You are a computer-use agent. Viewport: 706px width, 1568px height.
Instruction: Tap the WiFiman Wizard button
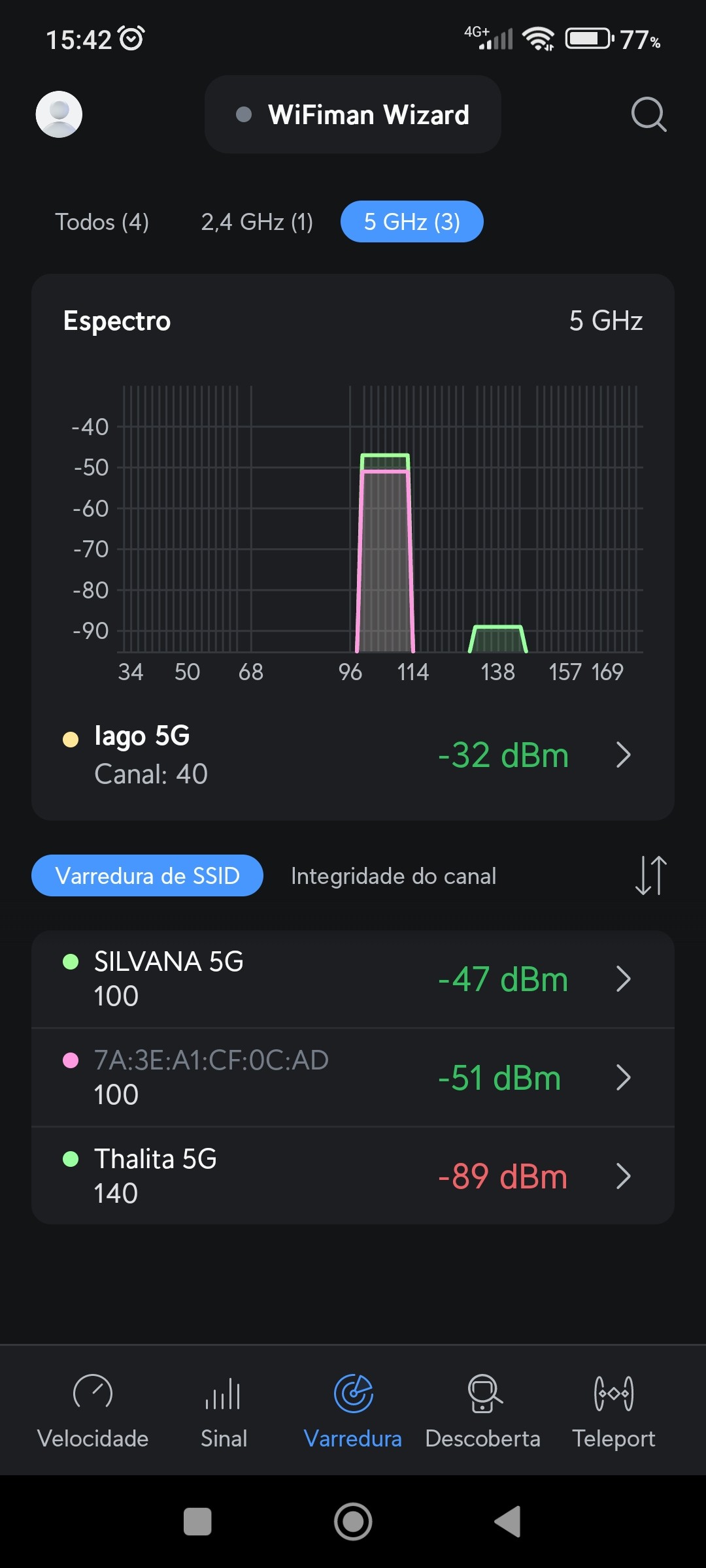pos(353,114)
